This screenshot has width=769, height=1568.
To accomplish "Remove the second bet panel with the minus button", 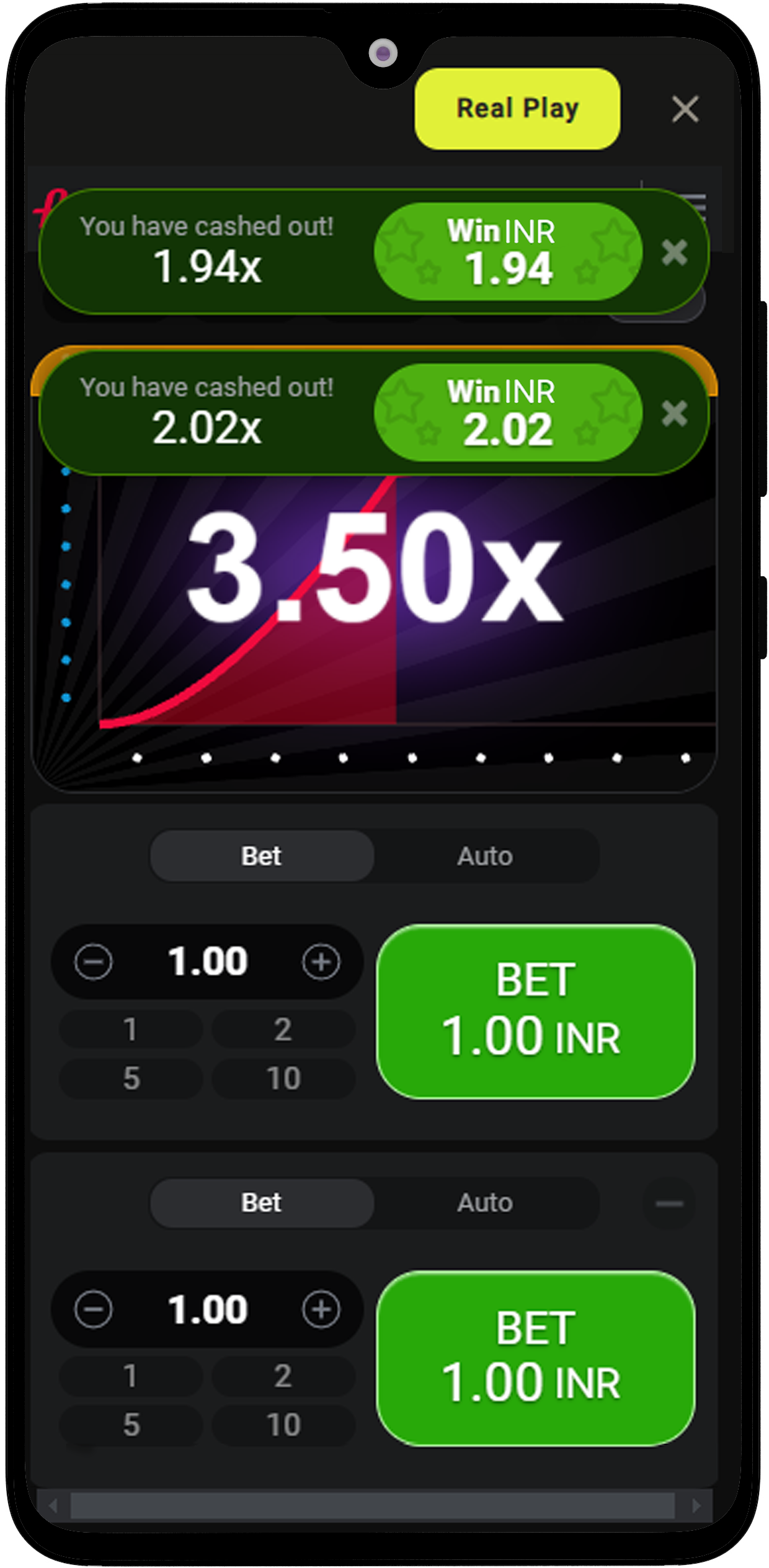I will pos(669,1203).
